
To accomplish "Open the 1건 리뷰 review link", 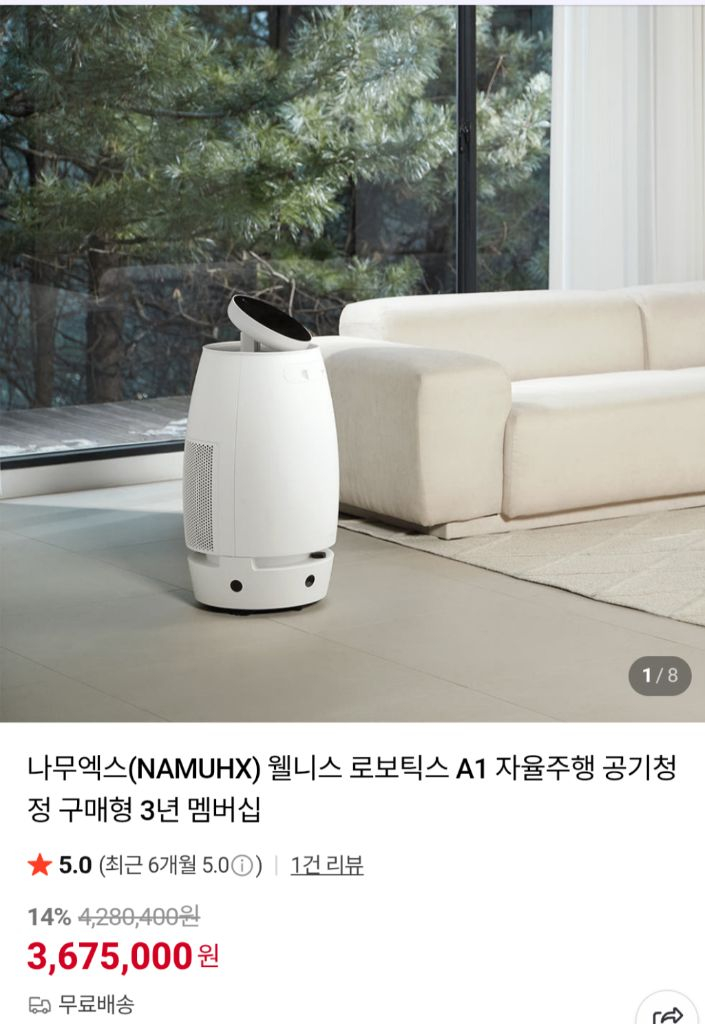I will [x=327, y=866].
